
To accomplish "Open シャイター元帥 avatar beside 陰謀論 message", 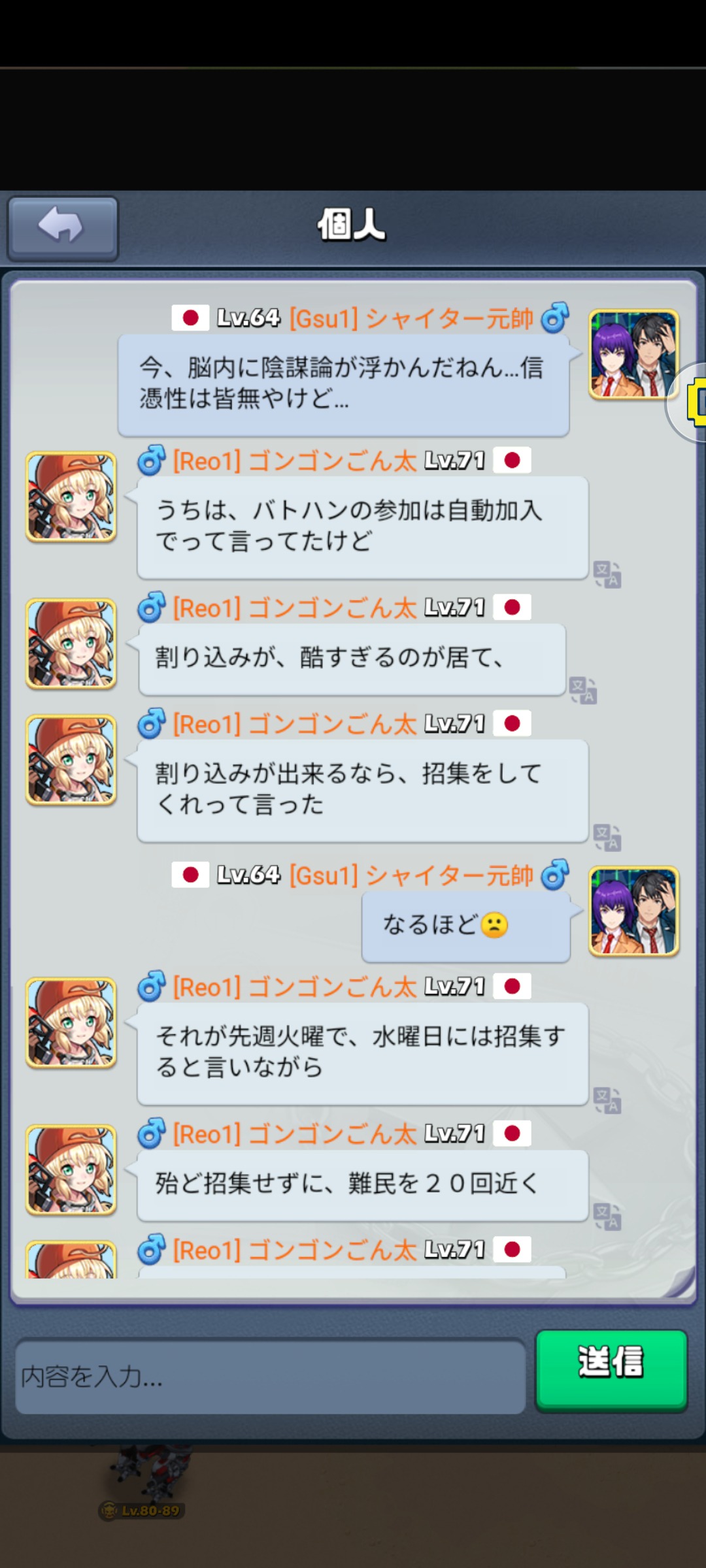I will (x=633, y=355).
